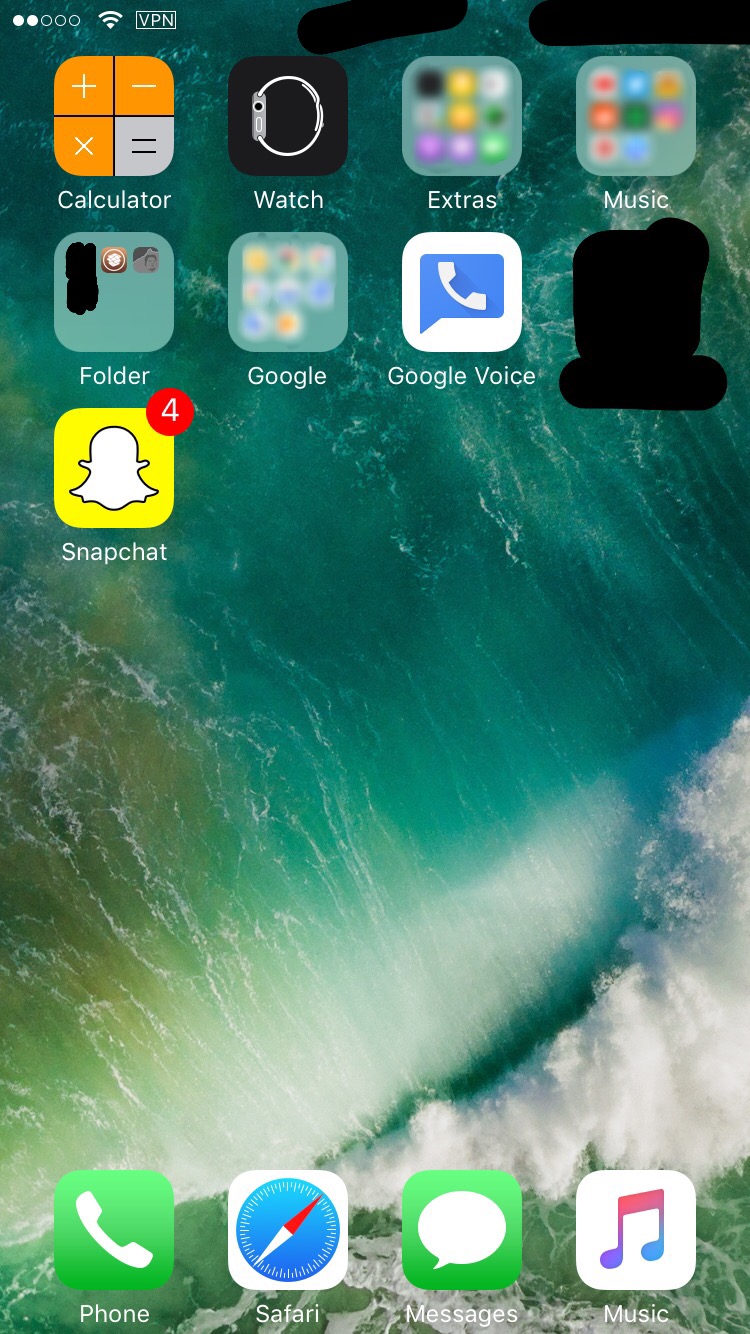Open the Google folder
The width and height of the screenshot is (750, 1334).
pos(288,292)
